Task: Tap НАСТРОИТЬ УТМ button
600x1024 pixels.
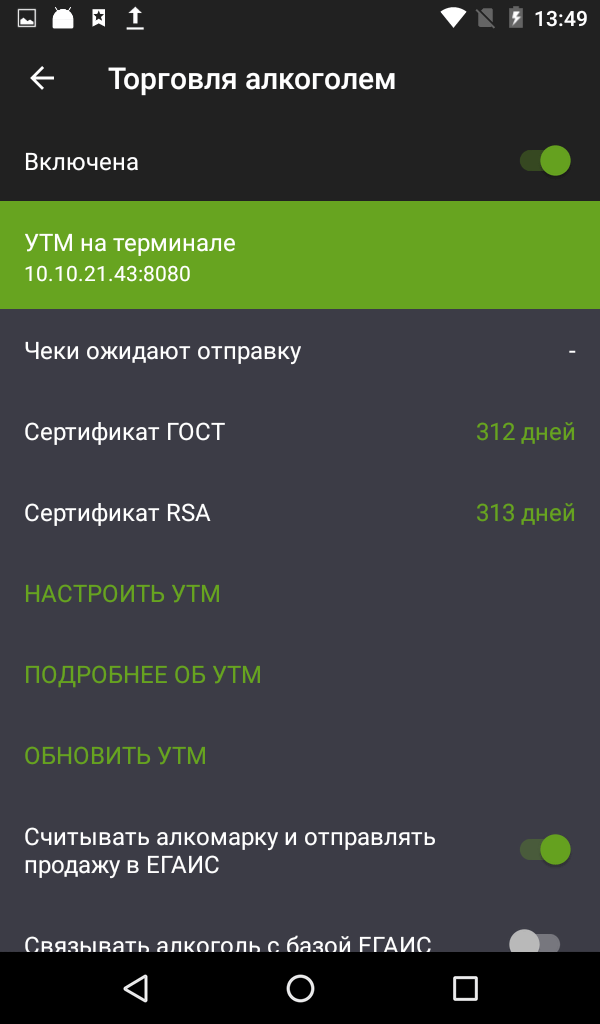Action: (122, 594)
